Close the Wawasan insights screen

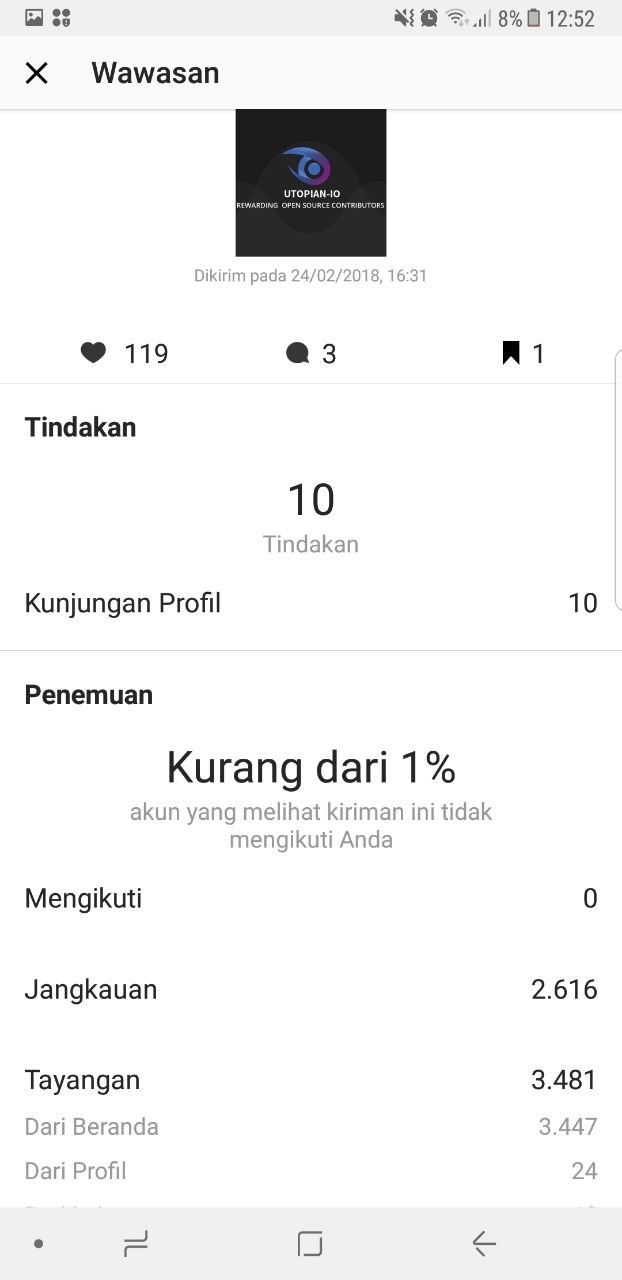tap(37, 73)
